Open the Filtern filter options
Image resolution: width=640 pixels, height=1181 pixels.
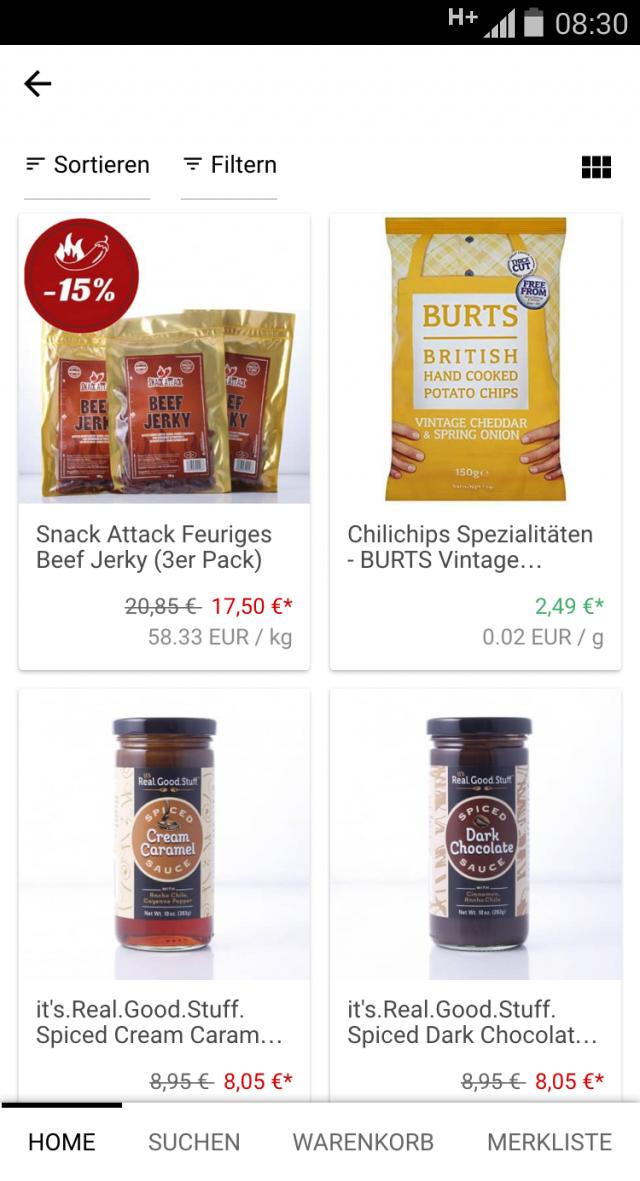[x=229, y=165]
